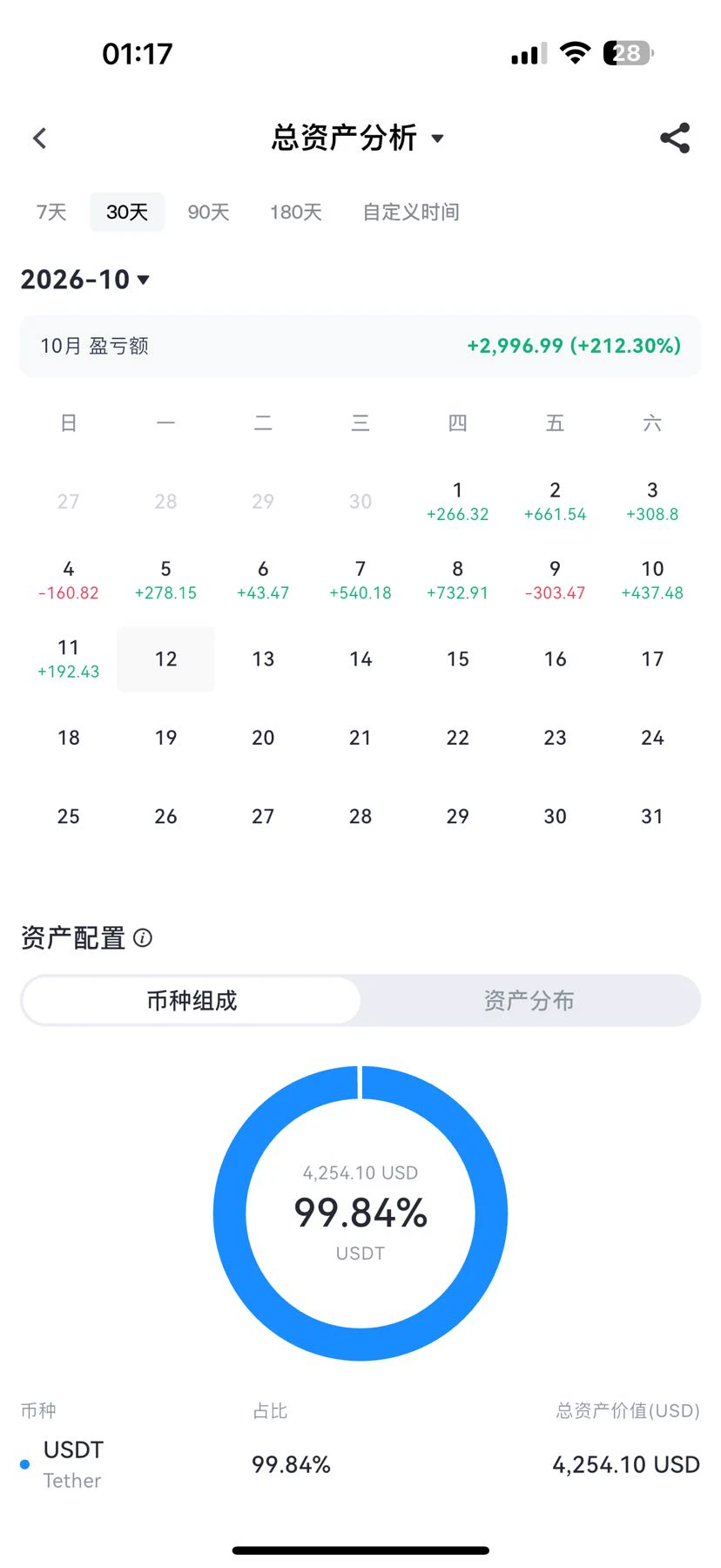
Task: Switch to the 币种组成 segment
Action: (192, 1000)
